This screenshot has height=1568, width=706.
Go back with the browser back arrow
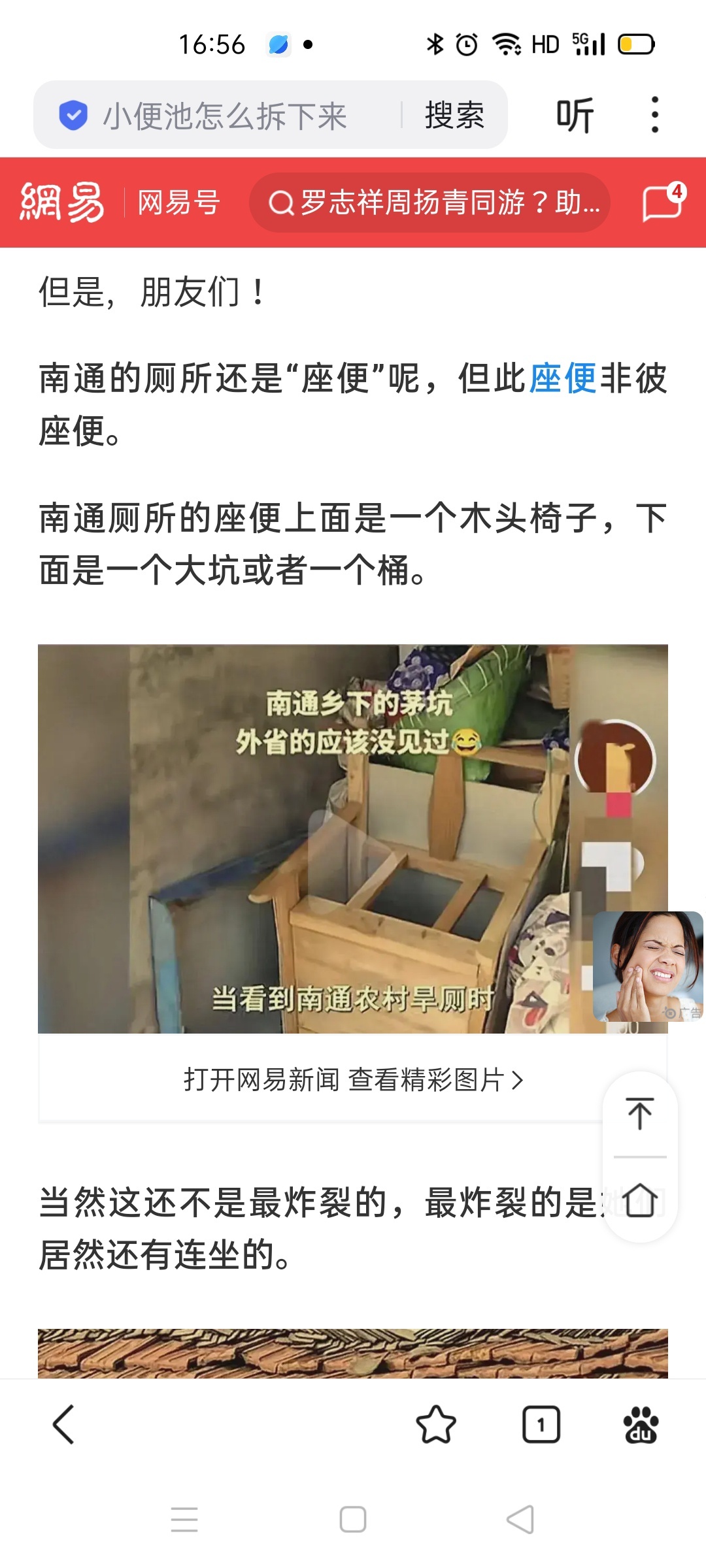pos(63,1424)
